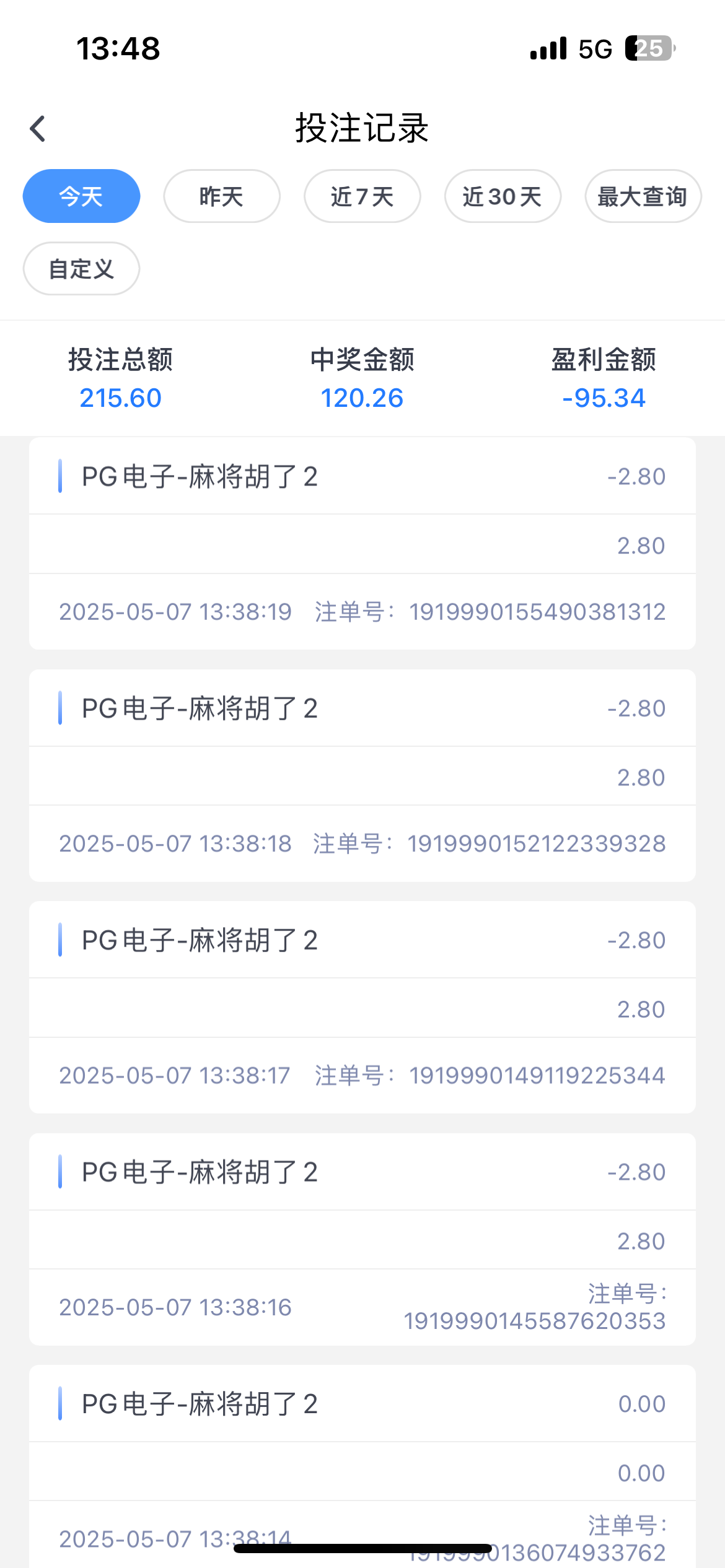725x1568 pixels.
Task: Open the bet record from 13:38:16
Action: point(362,1239)
